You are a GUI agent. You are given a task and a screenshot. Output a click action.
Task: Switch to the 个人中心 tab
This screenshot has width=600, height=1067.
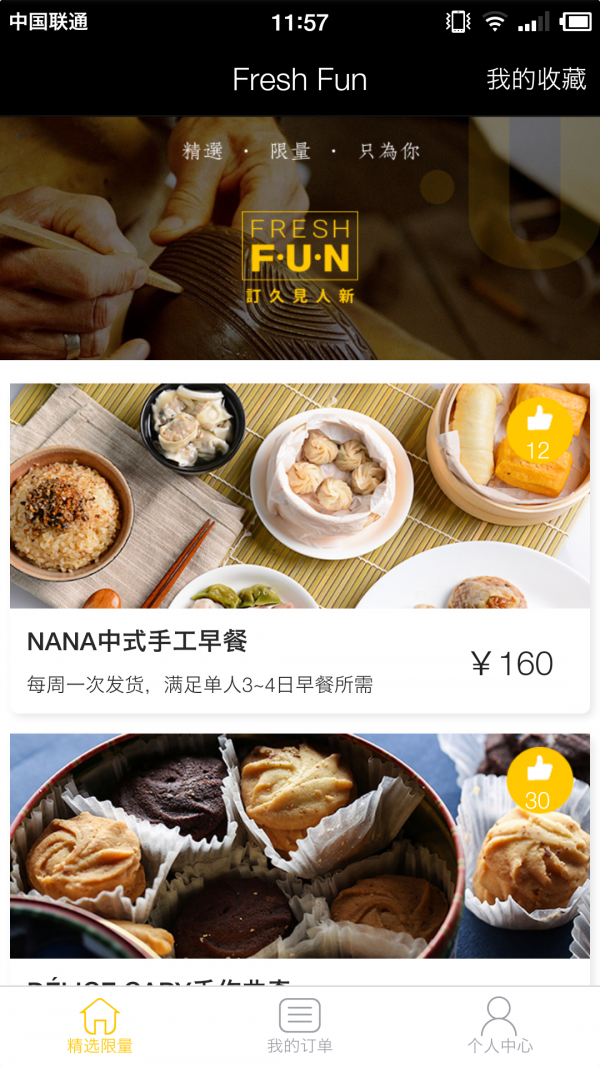(x=499, y=1026)
